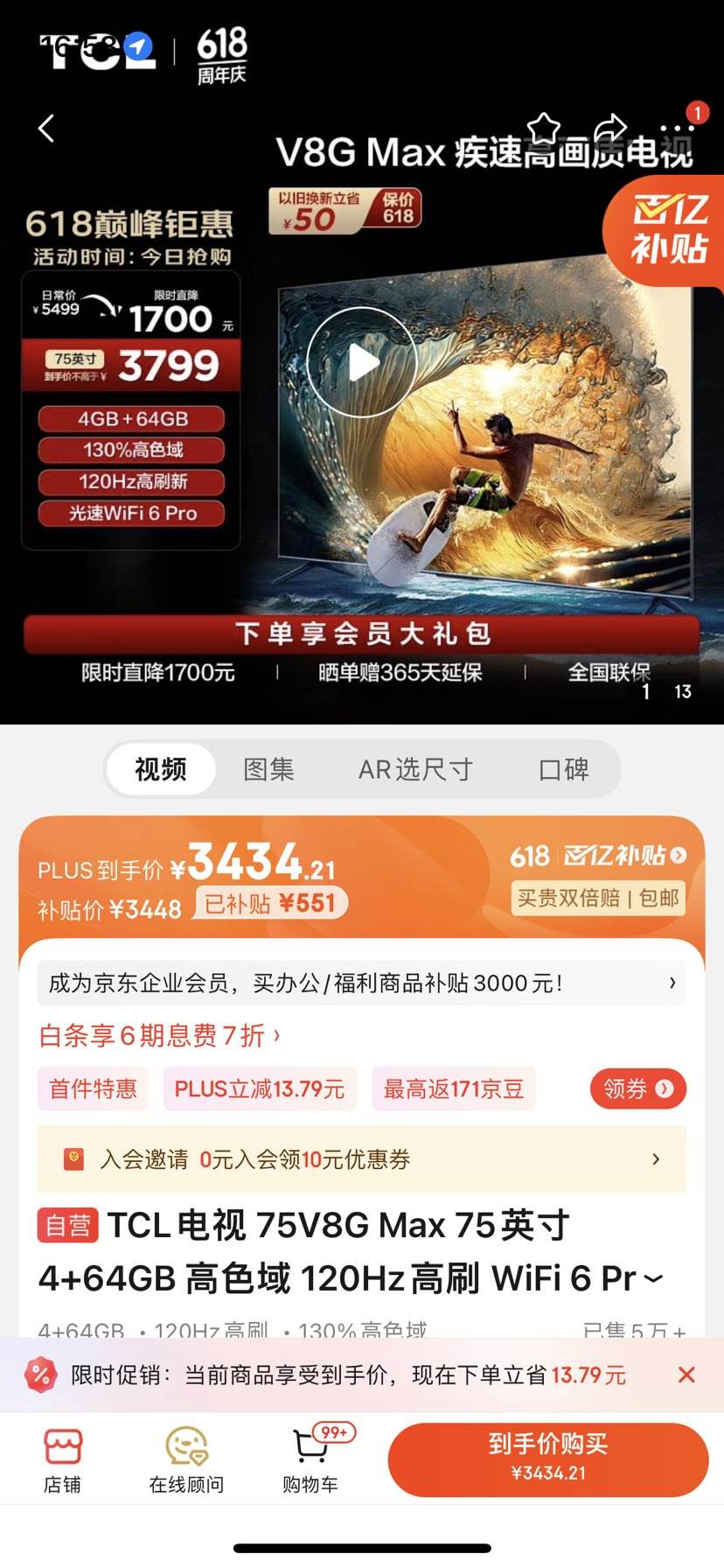The width and height of the screenshot is (724, 1568).
Task: View the 口碑 reviews tab
Action: pyautogui.click(x=563, y=769)
